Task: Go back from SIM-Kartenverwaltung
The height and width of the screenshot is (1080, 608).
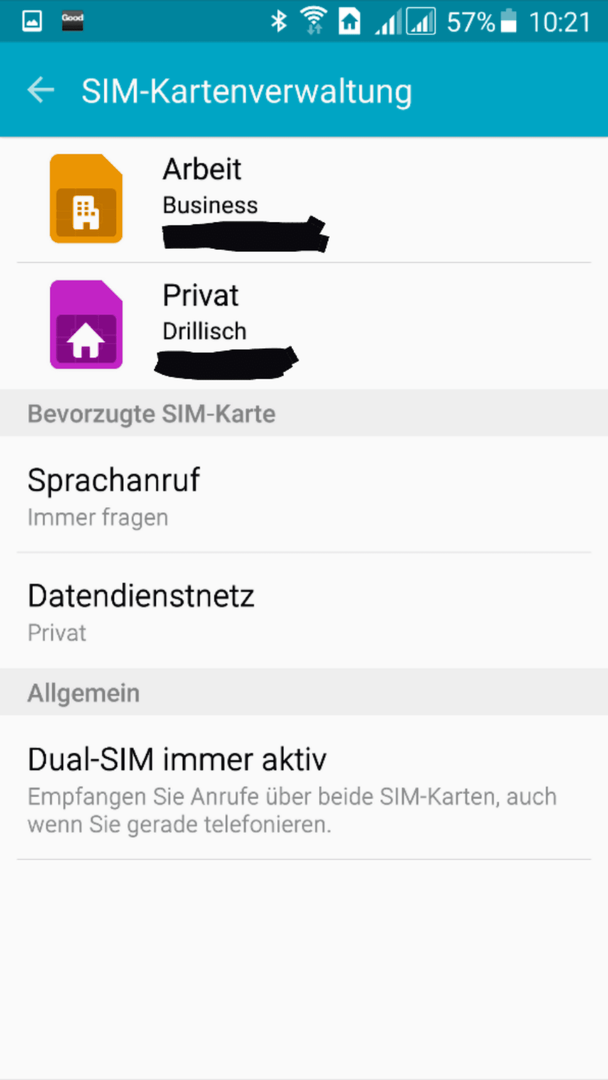Action: point(41,90)
